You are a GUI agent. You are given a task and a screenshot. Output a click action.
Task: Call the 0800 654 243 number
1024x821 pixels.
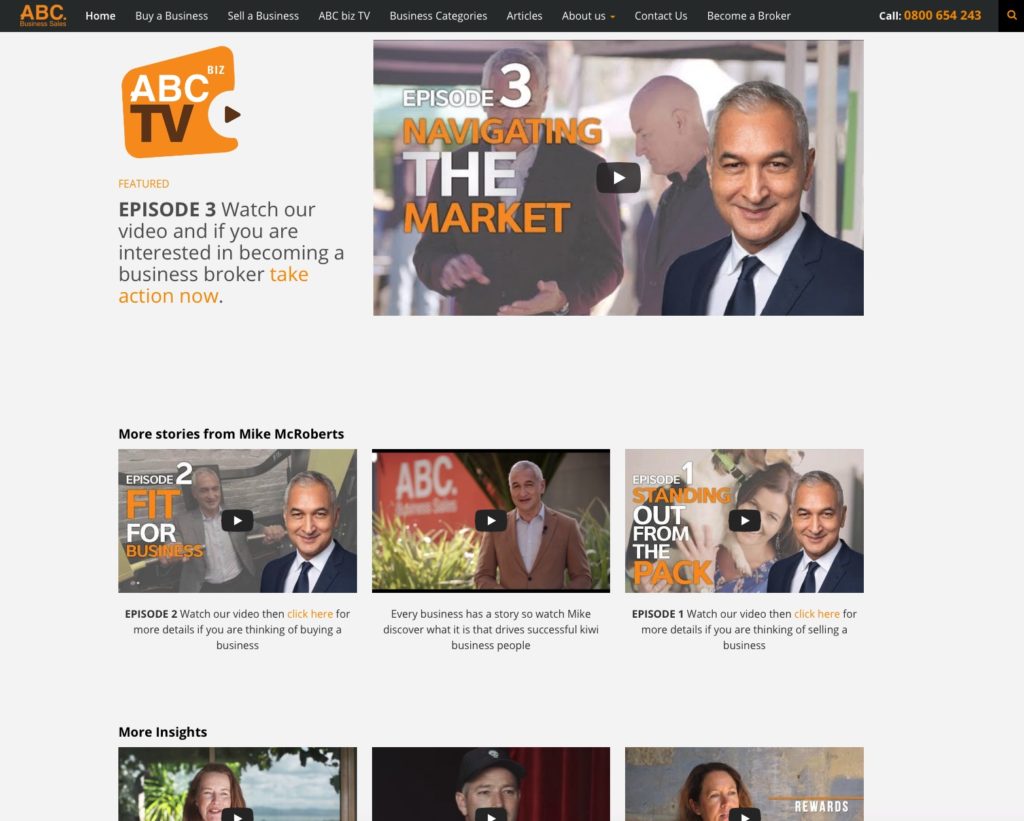click(x=942, y=16)
